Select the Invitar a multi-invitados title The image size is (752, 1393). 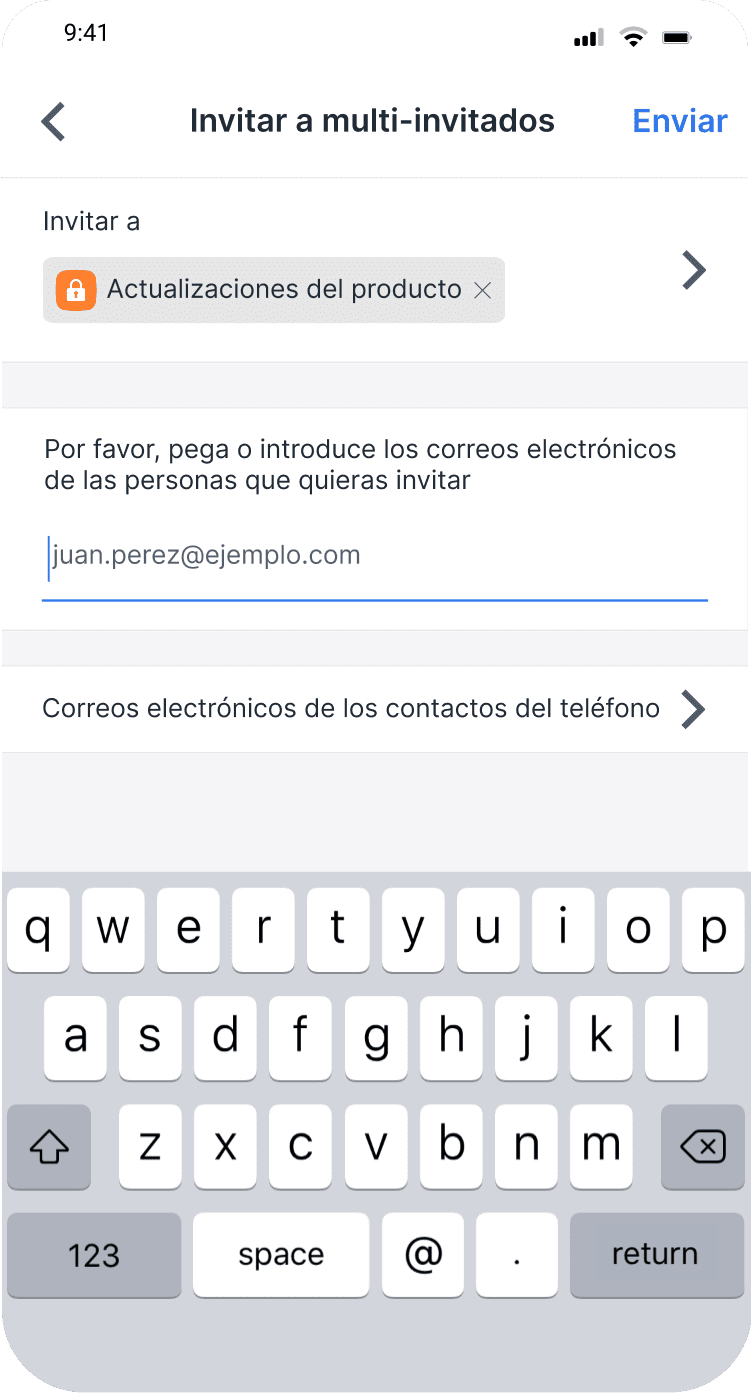pyautogui.click(x=373, y=120)
